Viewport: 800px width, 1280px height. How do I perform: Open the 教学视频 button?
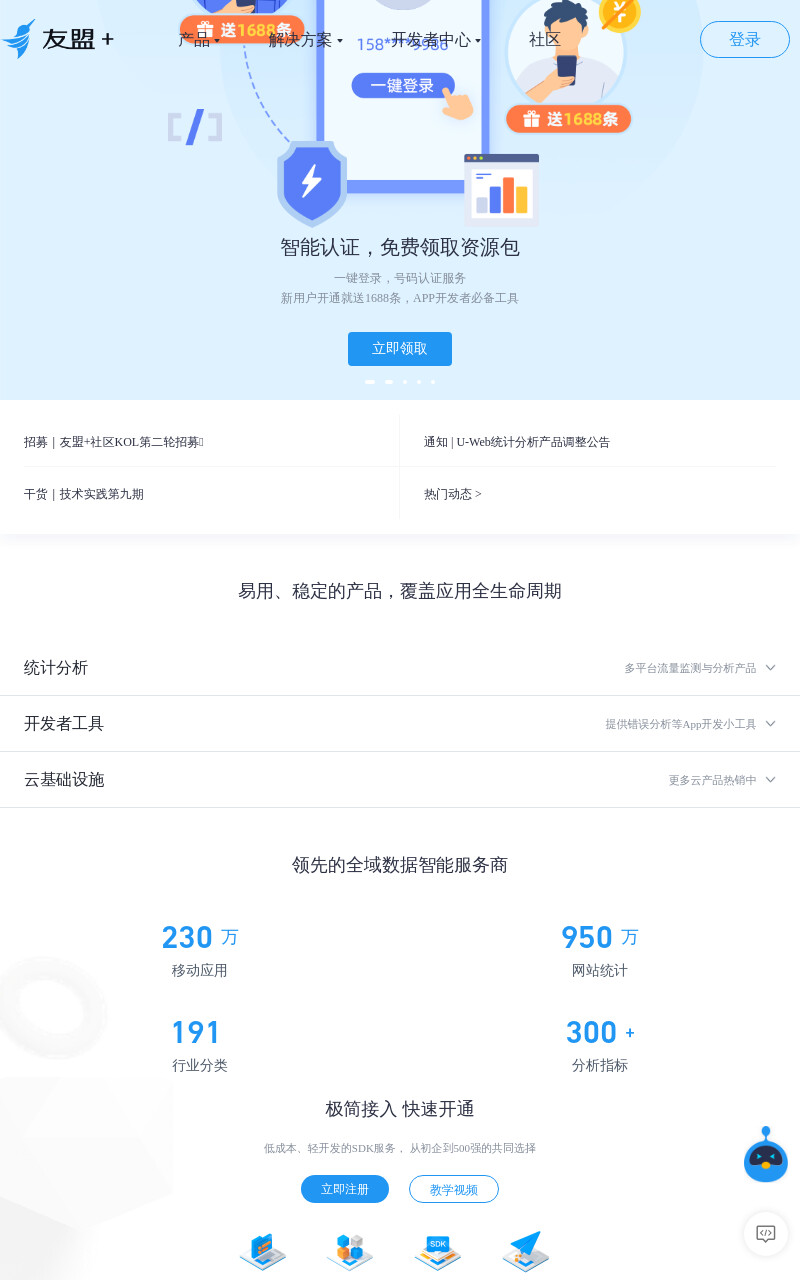tap(454, 1189)
